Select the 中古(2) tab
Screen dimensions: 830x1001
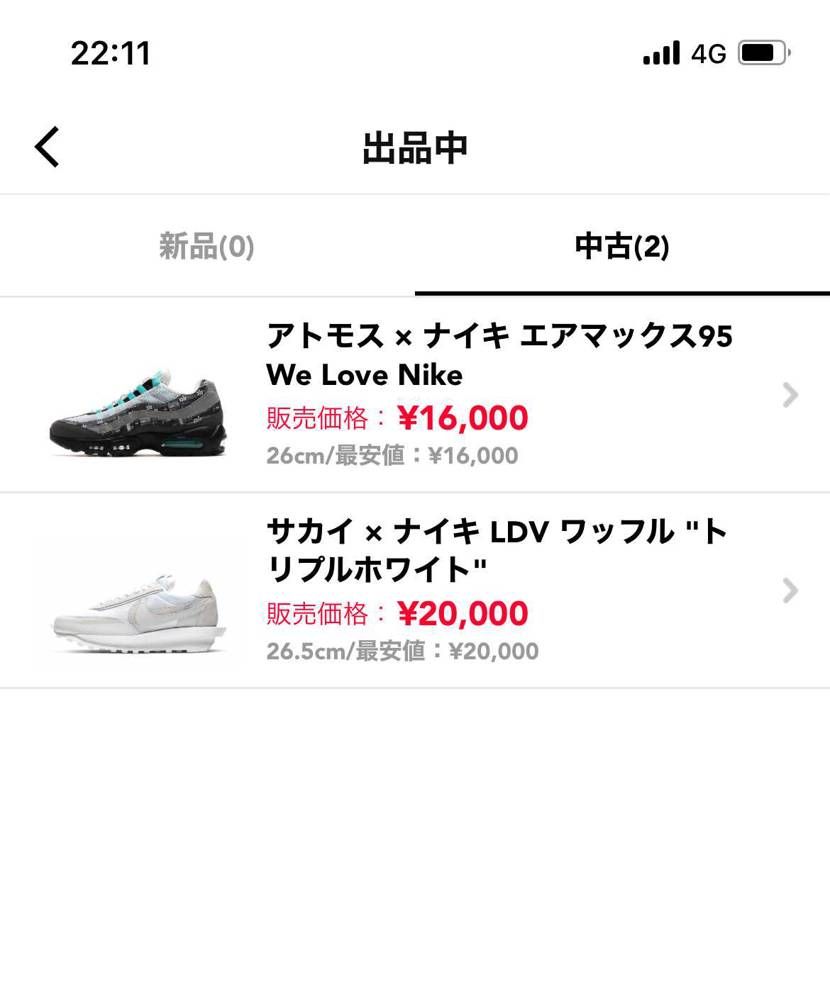(x=622, y=246)
